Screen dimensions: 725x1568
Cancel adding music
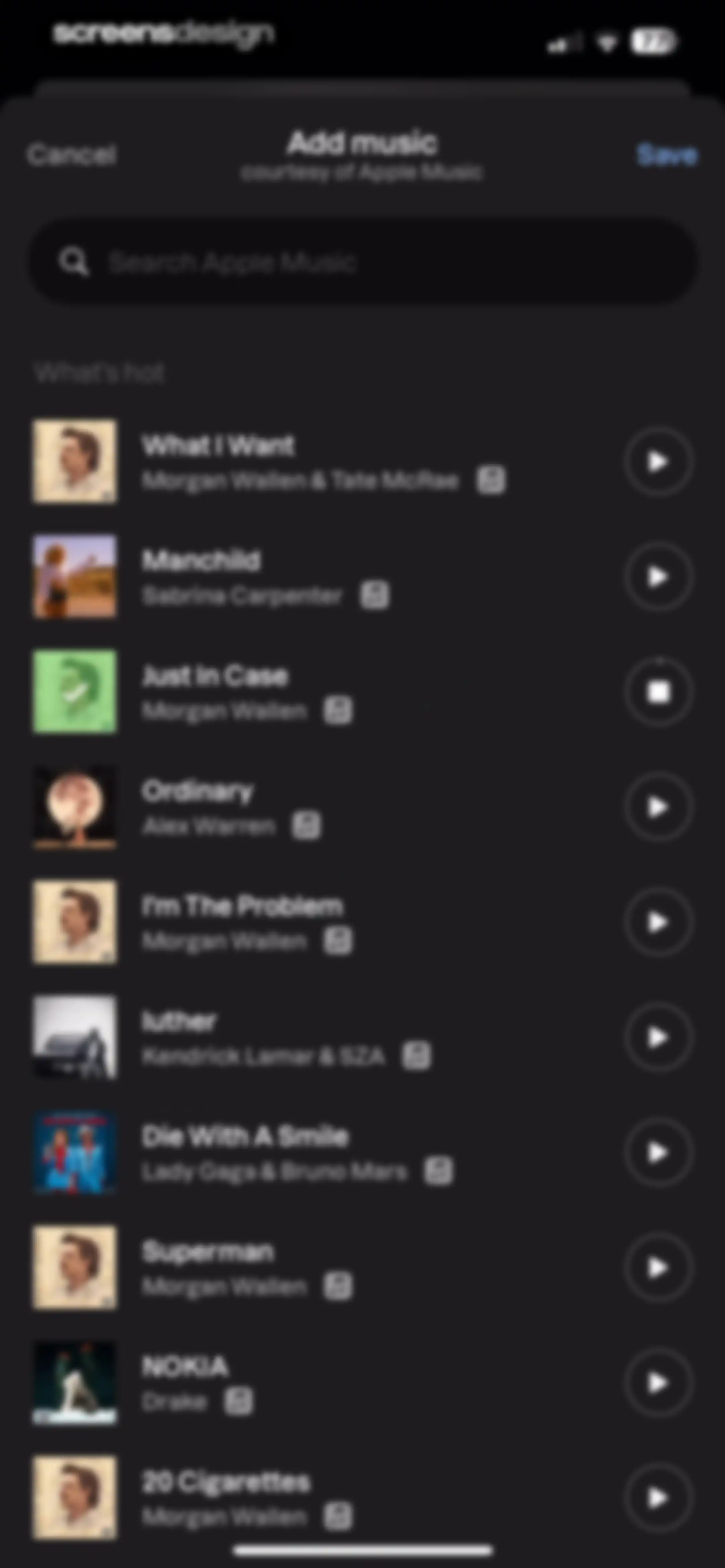click(x=71, y=155)
